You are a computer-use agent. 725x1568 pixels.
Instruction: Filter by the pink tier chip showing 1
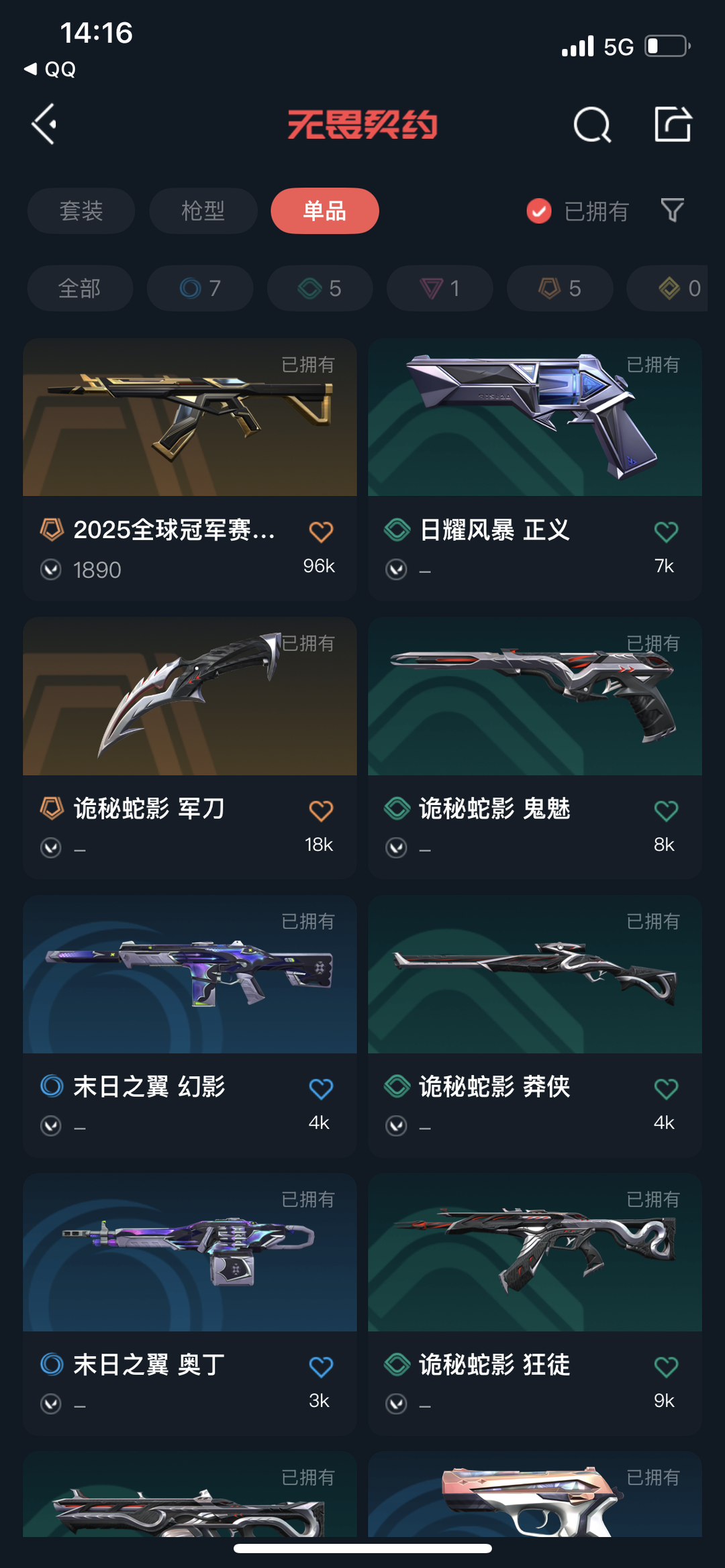(x=440, y=289)
